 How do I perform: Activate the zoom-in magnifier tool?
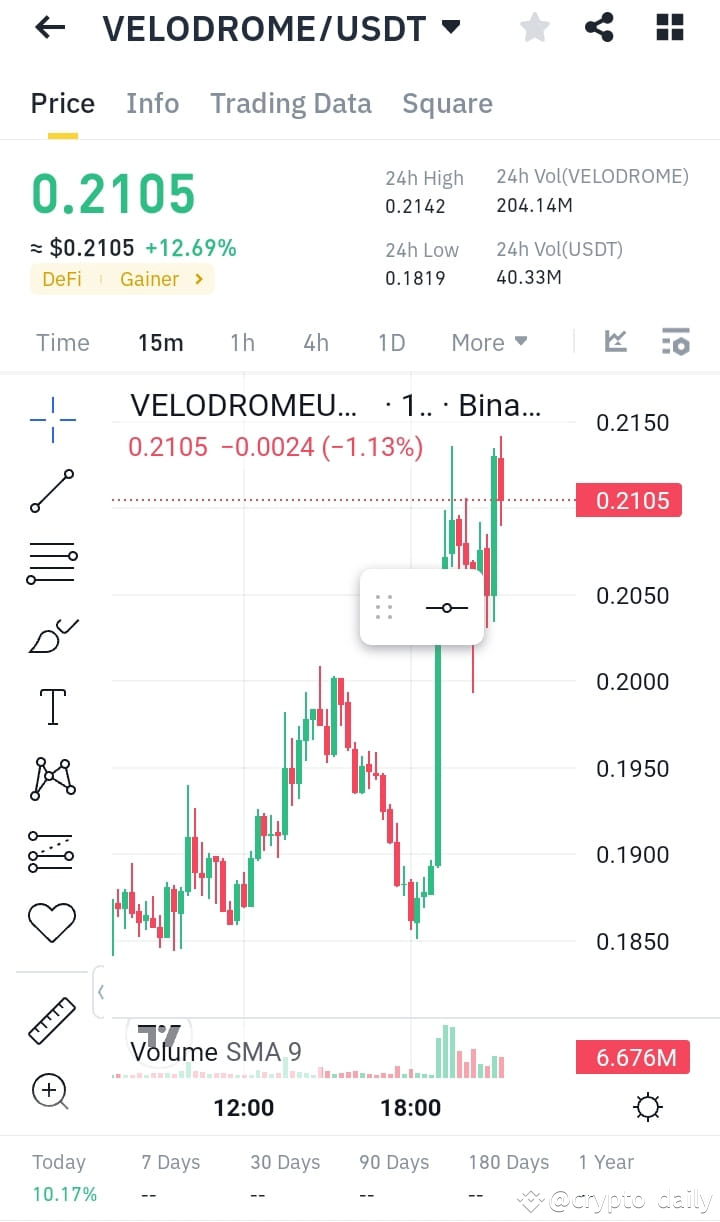(52, 1091)
